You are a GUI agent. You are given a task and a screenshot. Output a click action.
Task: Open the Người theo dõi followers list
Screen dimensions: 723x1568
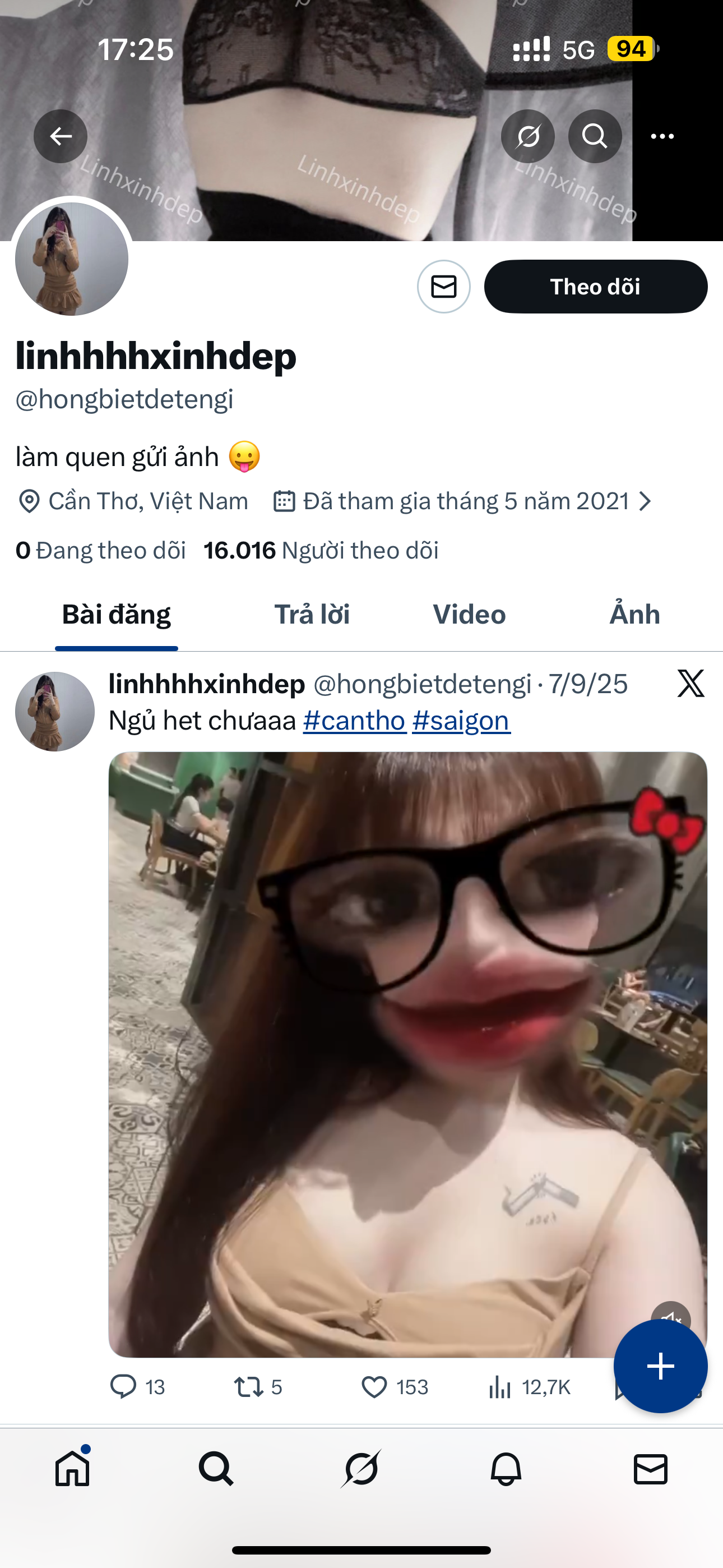coord(321,551)
